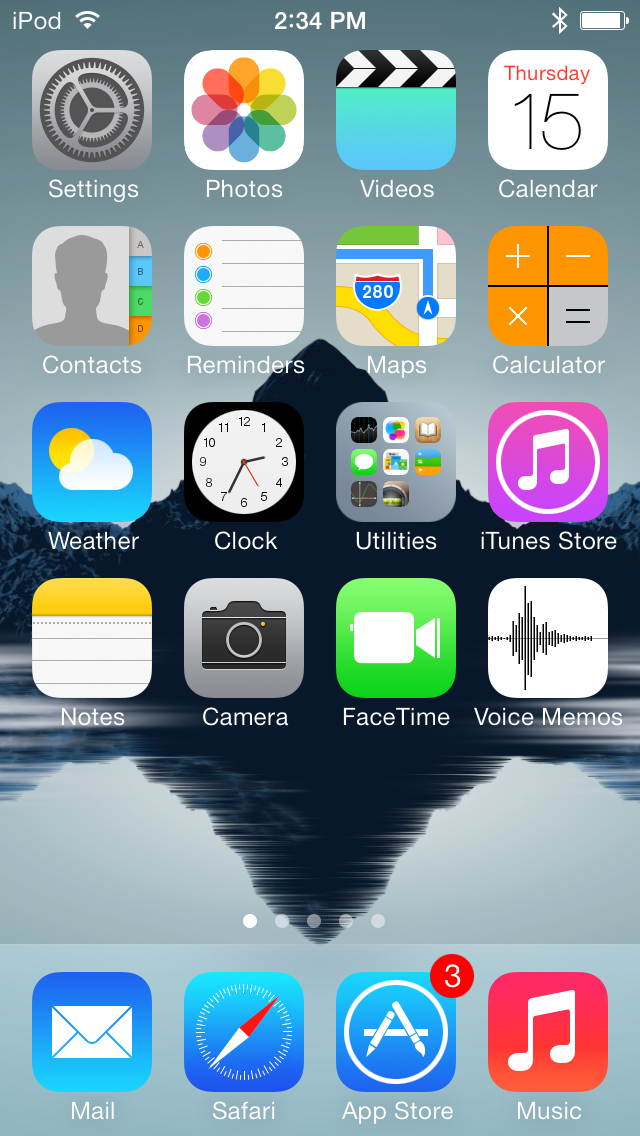
Task: Open Voice Memos
Action: [548, 638]
